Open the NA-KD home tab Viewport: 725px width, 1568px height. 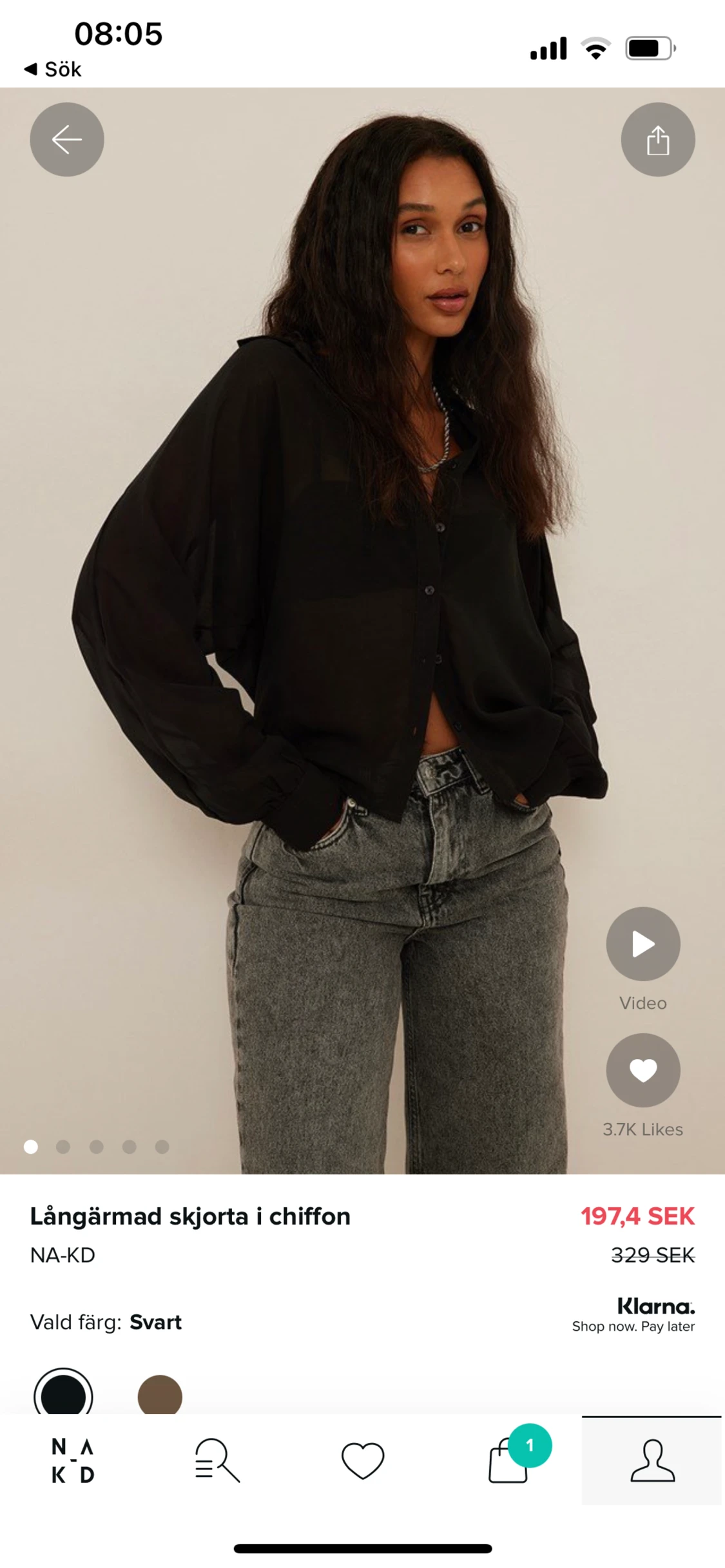click(73, 1460)
